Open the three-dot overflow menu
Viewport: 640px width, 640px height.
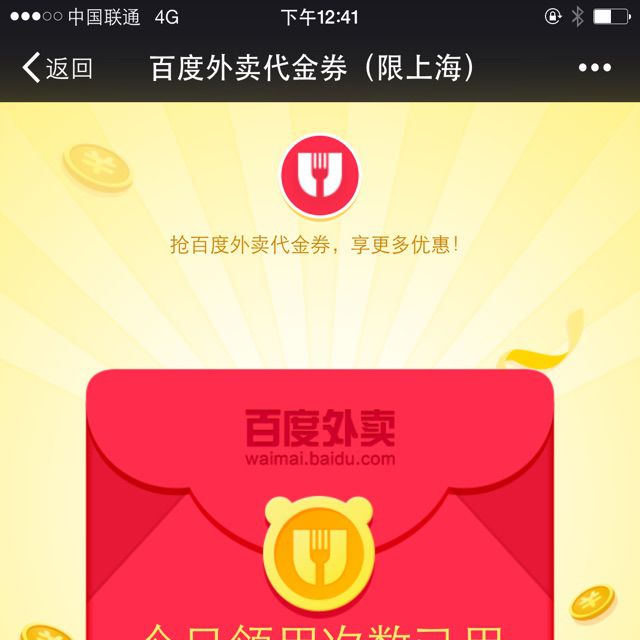pos(594,68)
